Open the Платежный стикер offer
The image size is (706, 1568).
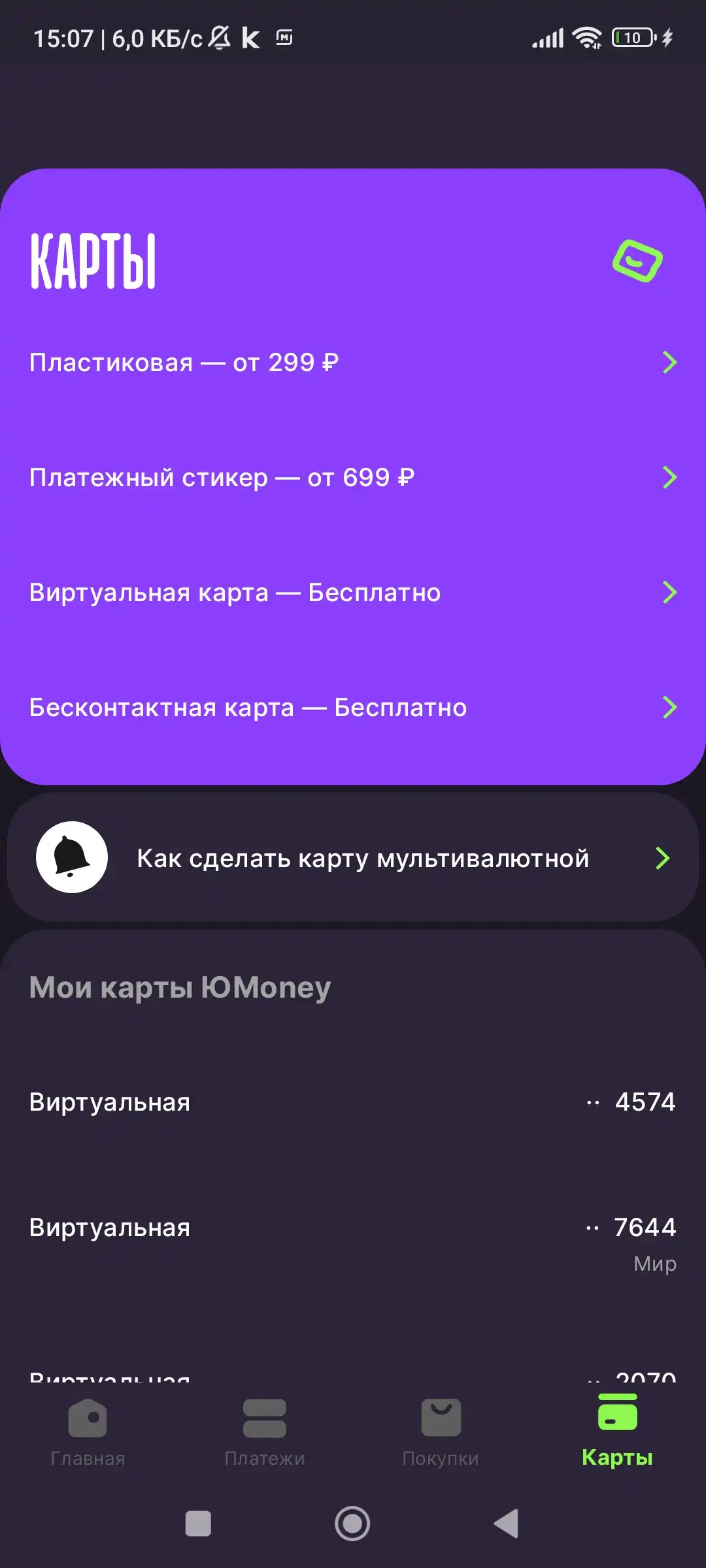[353, 478]
